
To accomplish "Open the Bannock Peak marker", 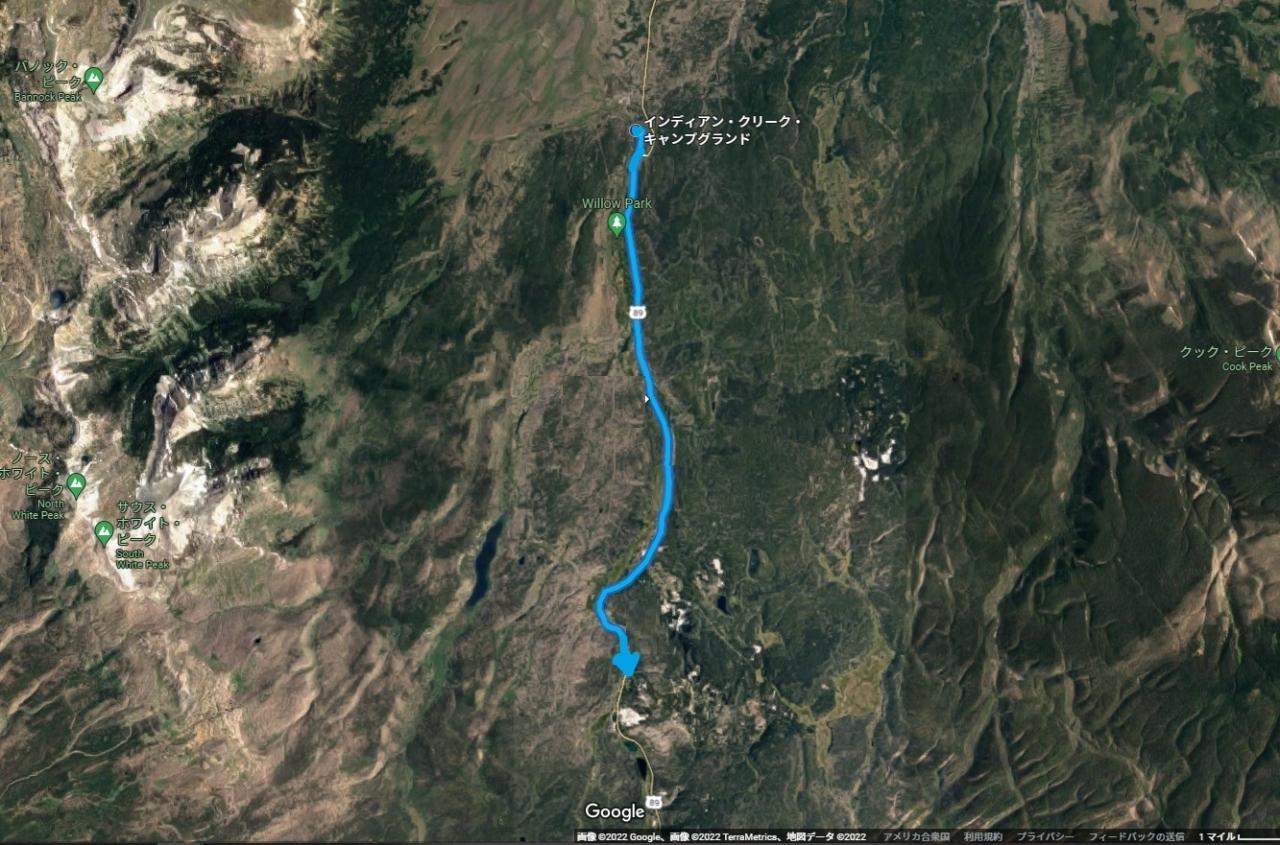I will tap(93, 77).
